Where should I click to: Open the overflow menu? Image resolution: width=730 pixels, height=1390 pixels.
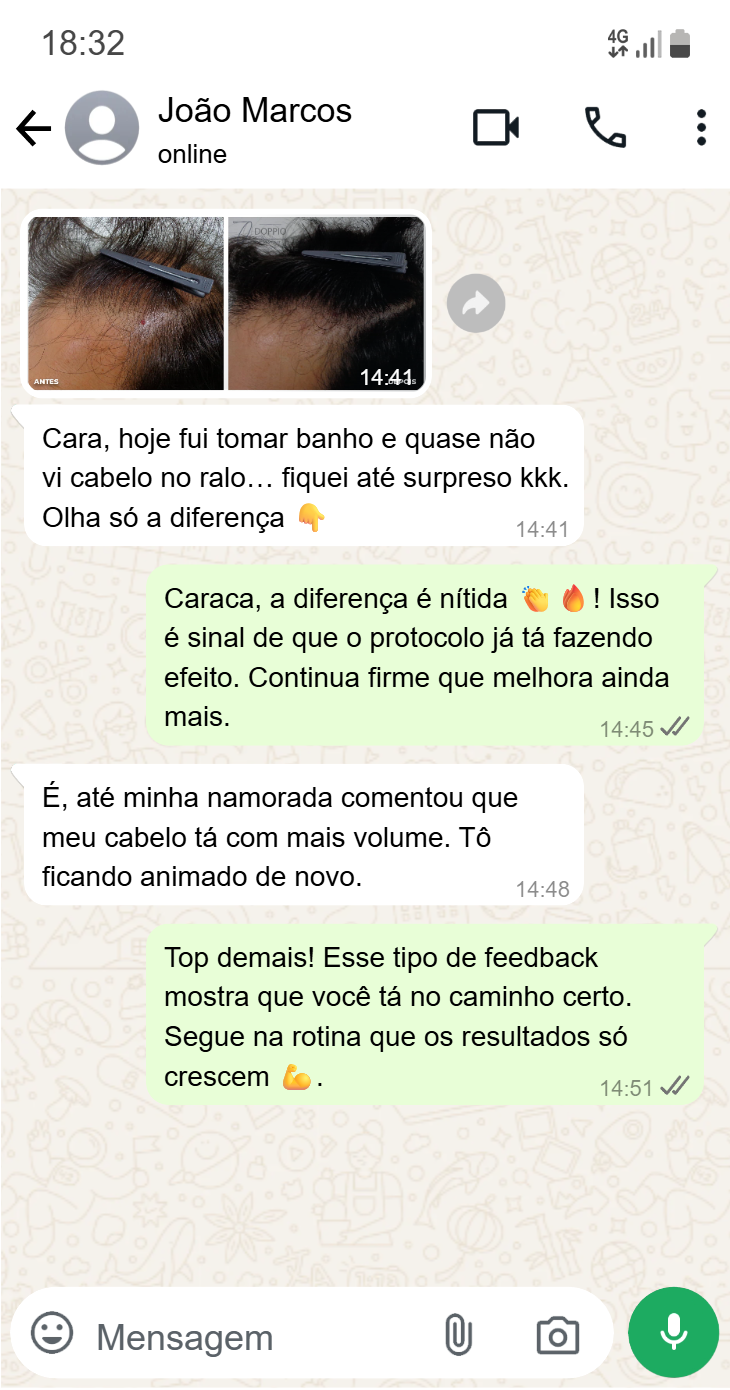pos(701,128)
